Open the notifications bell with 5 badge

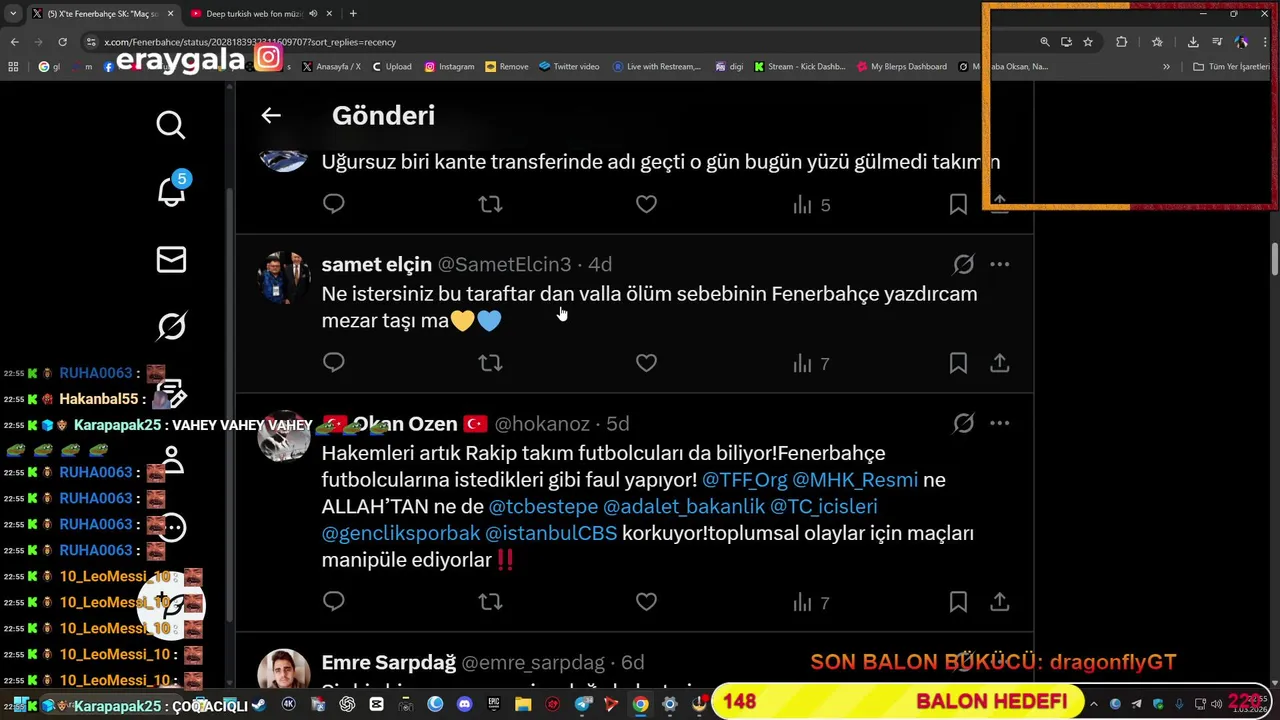(x=171, y=191)
